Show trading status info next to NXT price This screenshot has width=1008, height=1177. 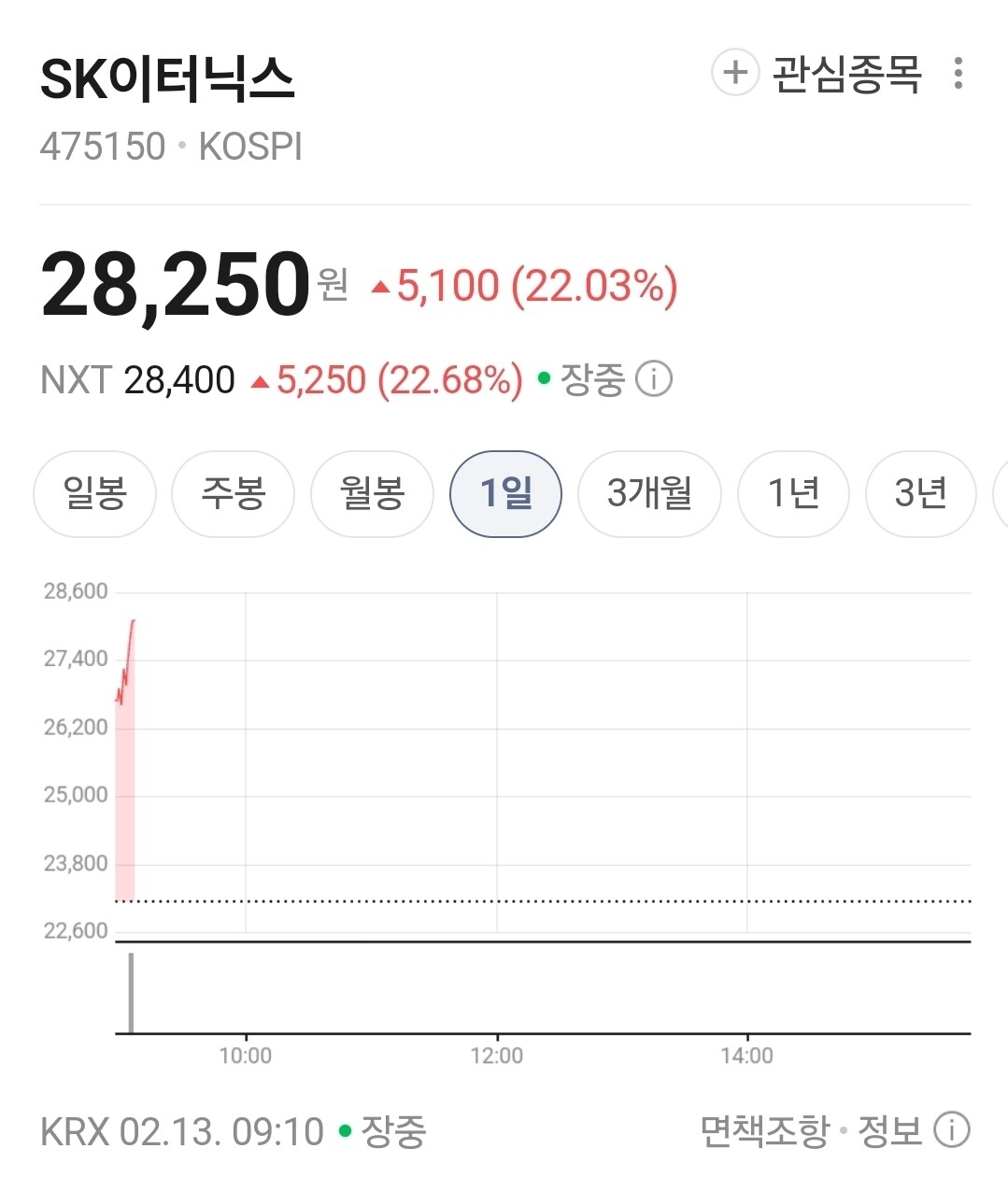[x=654, y=379]
